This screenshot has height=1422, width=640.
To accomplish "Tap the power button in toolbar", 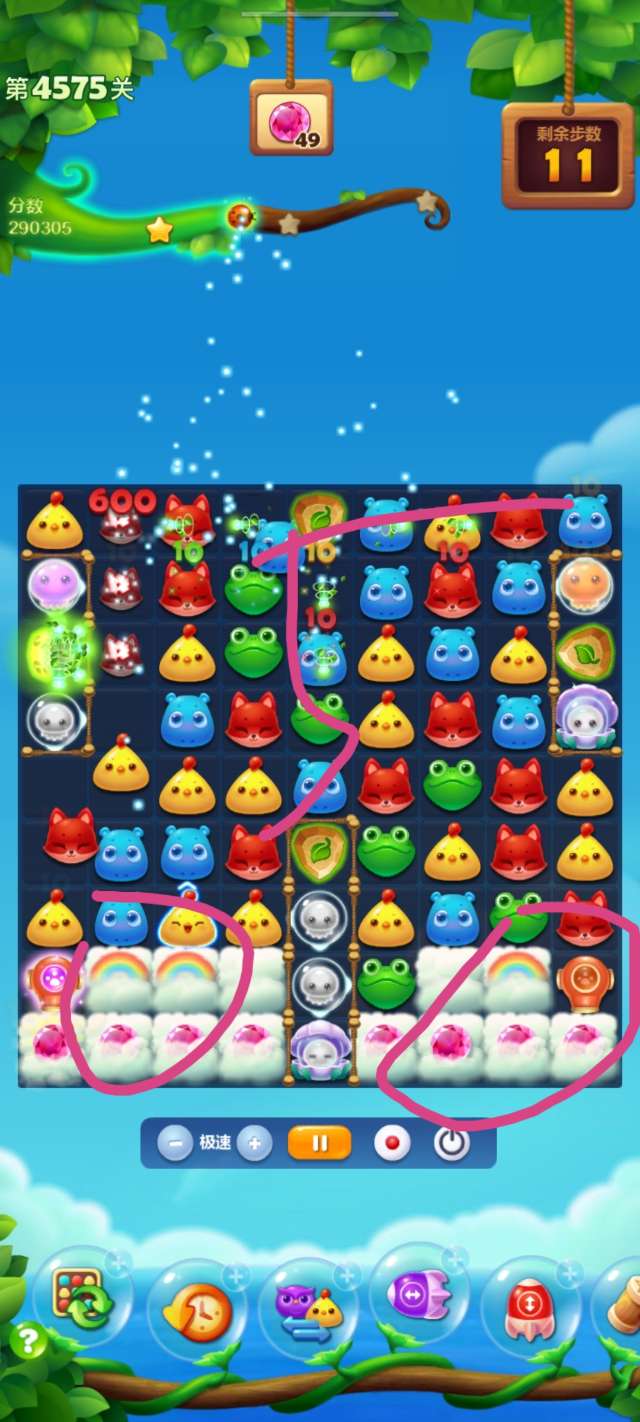I will [452, 1142].
